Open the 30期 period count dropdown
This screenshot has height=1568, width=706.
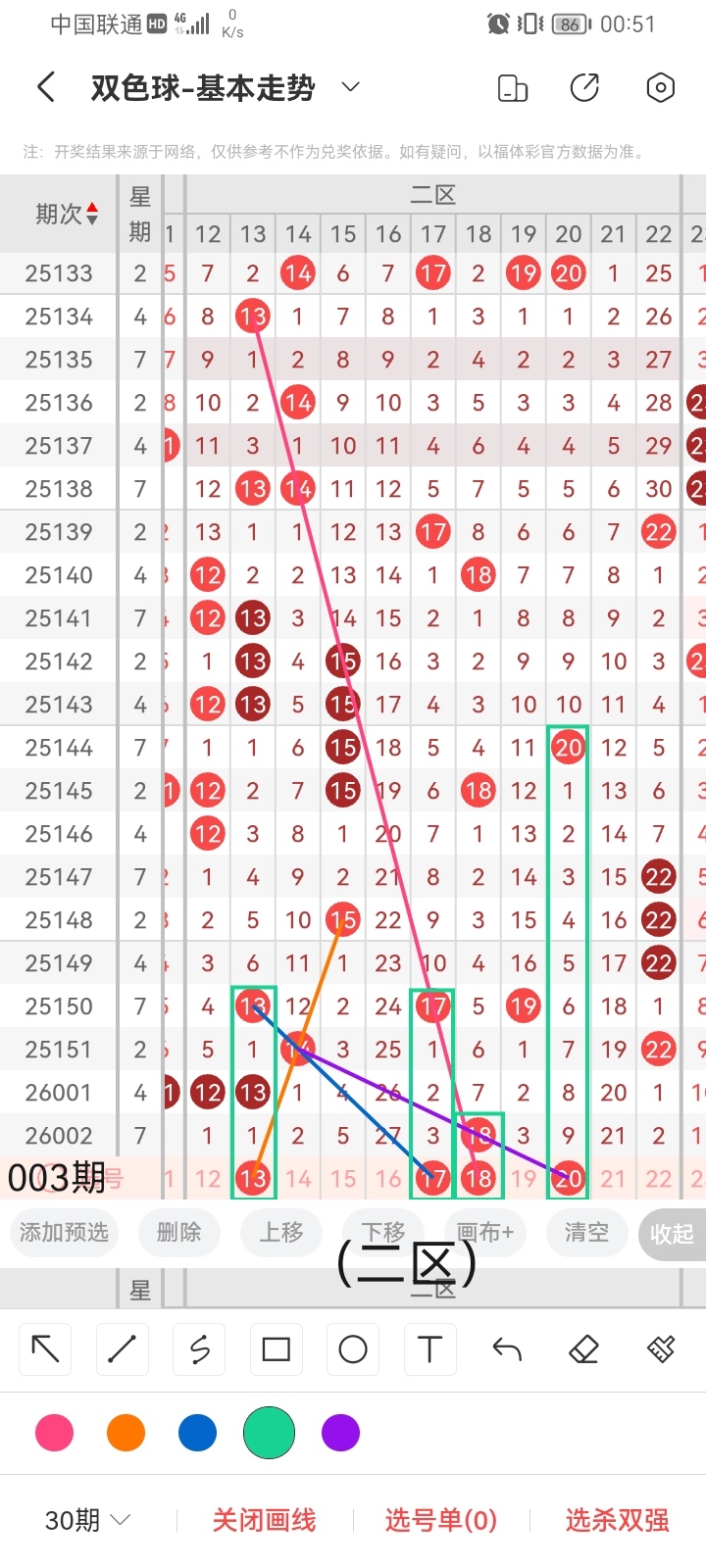88,1520
